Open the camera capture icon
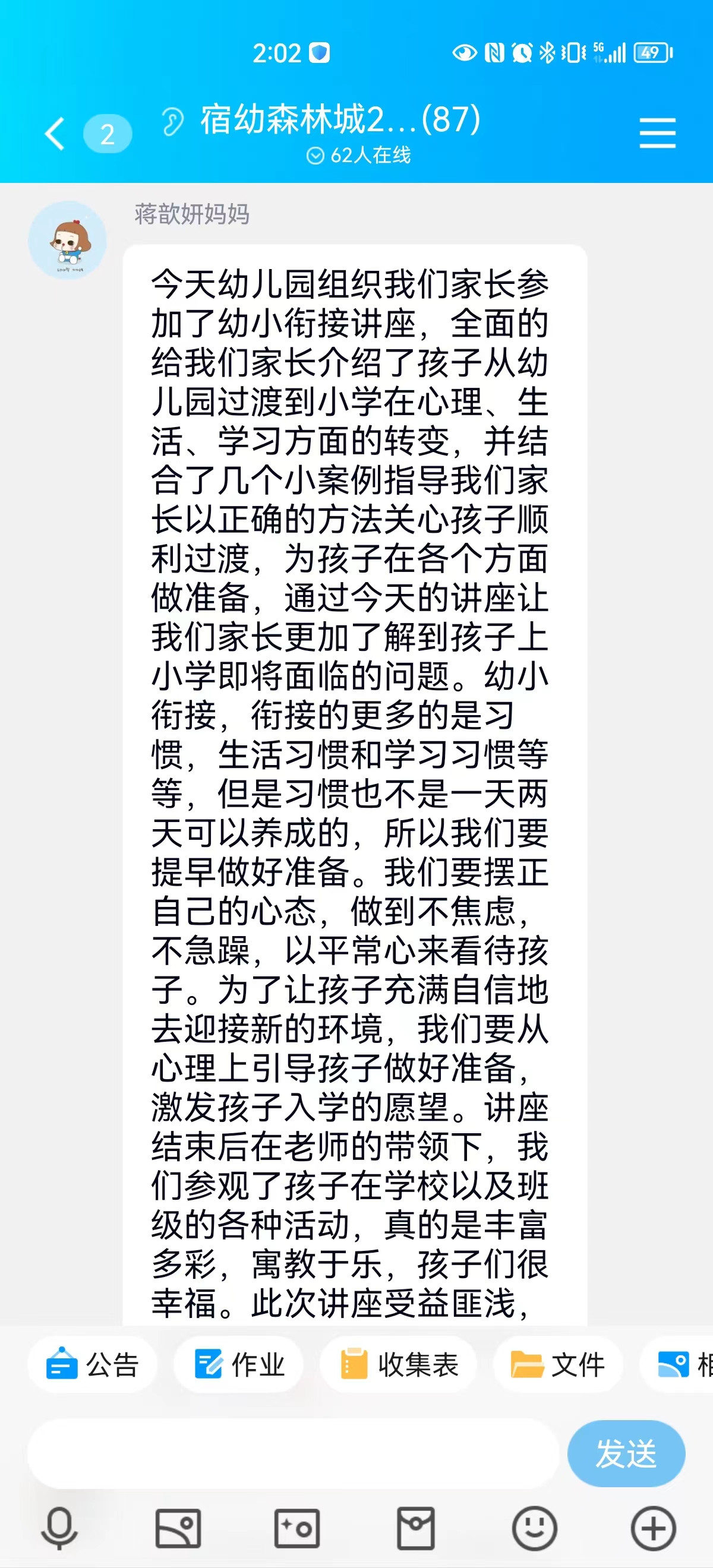This screenshot has height=1568, width=713. coord(297,1528)
